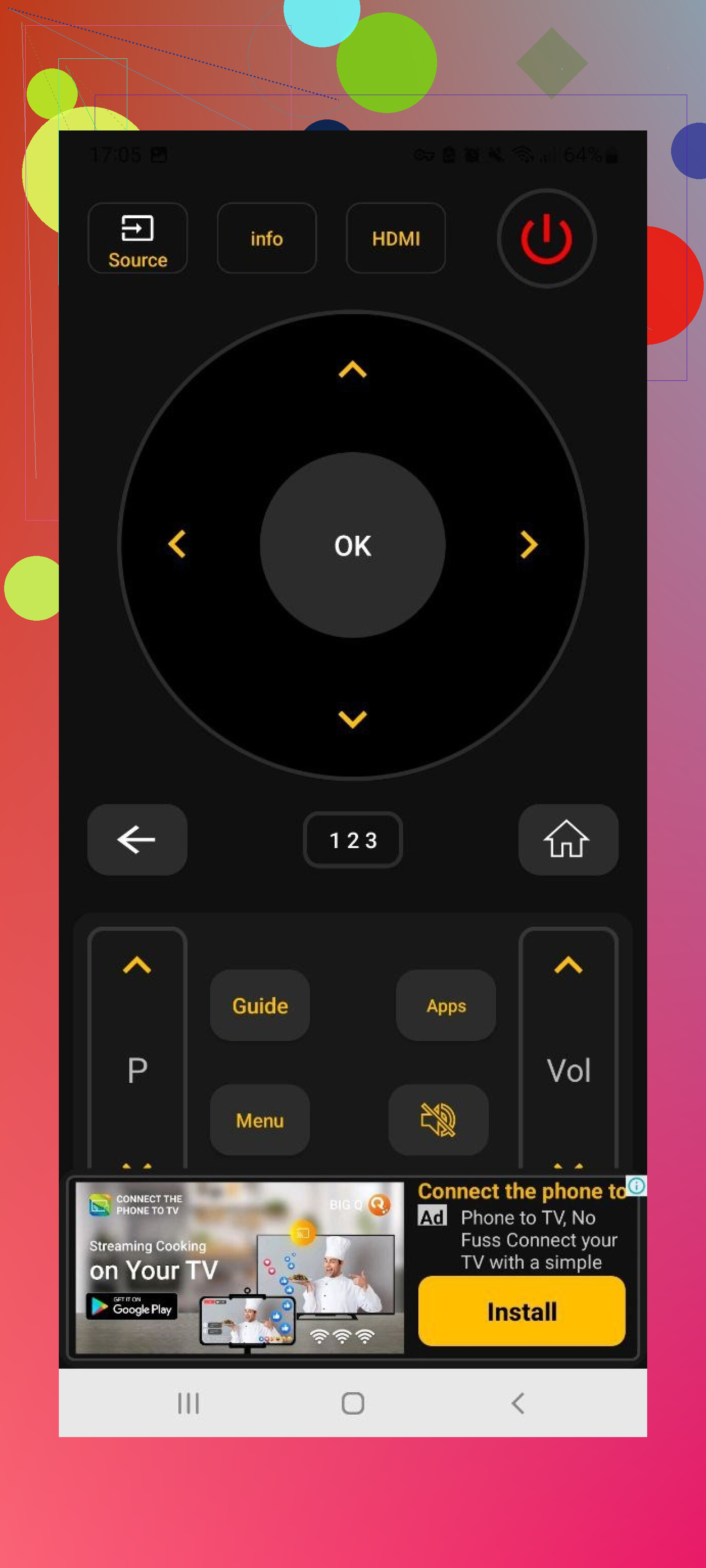Tap the down arrow on the d-pad

click(x=352, y=719)
